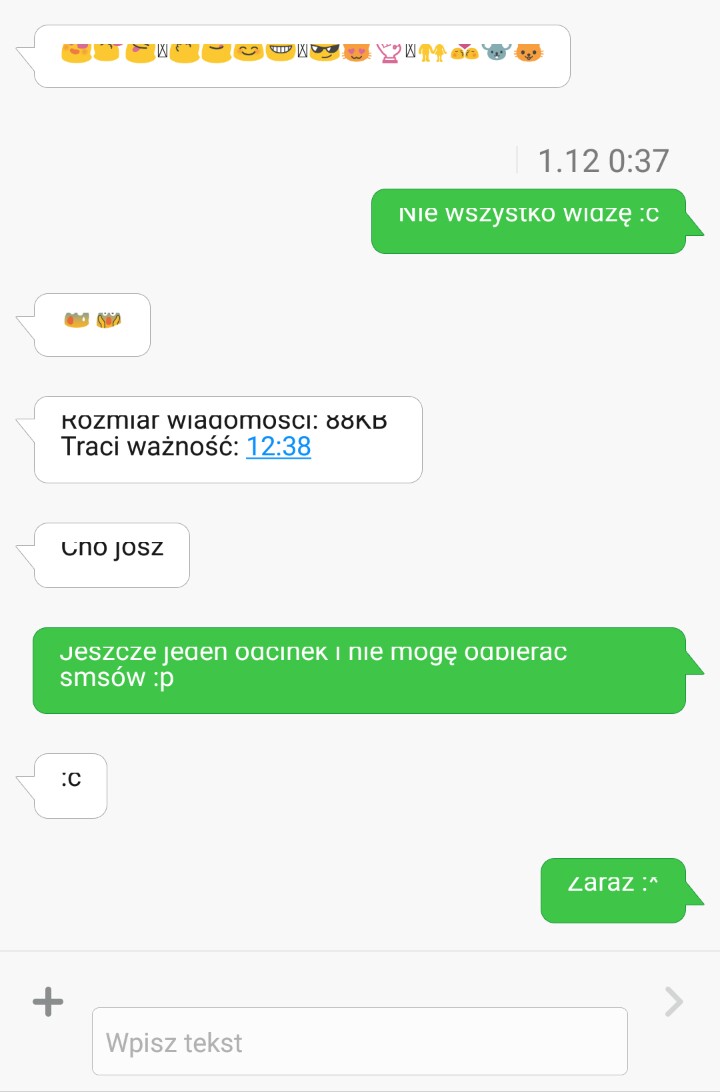
Task: Send the message with the arrow icon
Action: coord(674,1001)
